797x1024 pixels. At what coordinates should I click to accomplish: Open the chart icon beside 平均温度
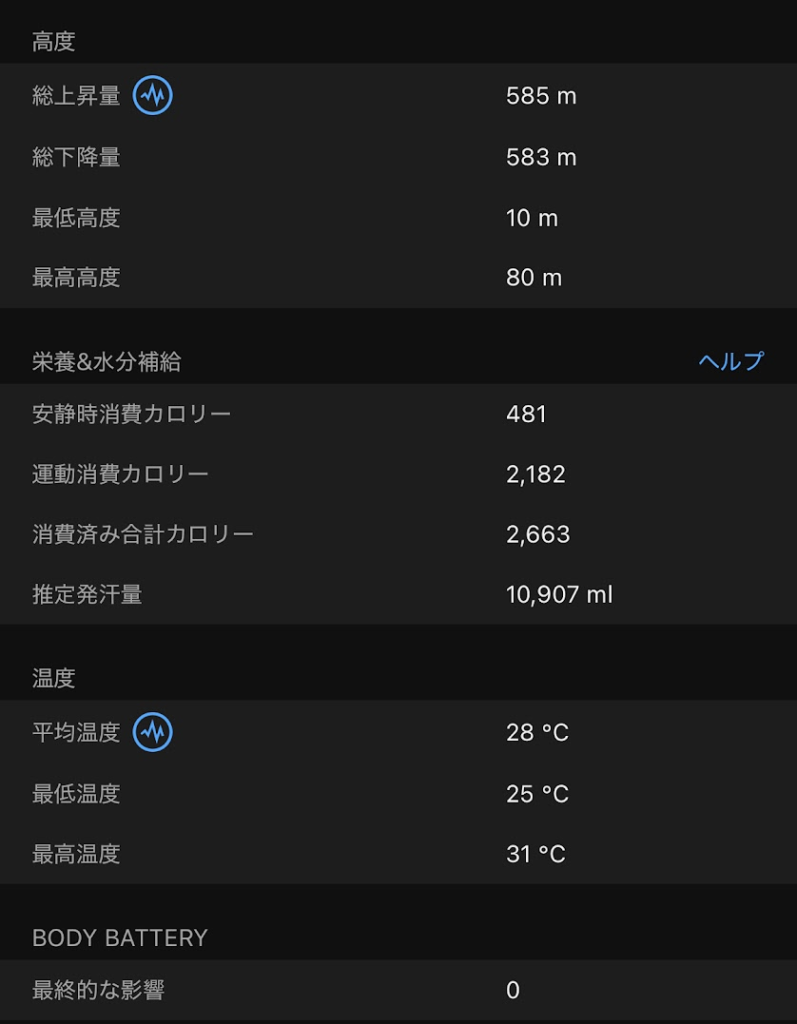tap(153, 733)
